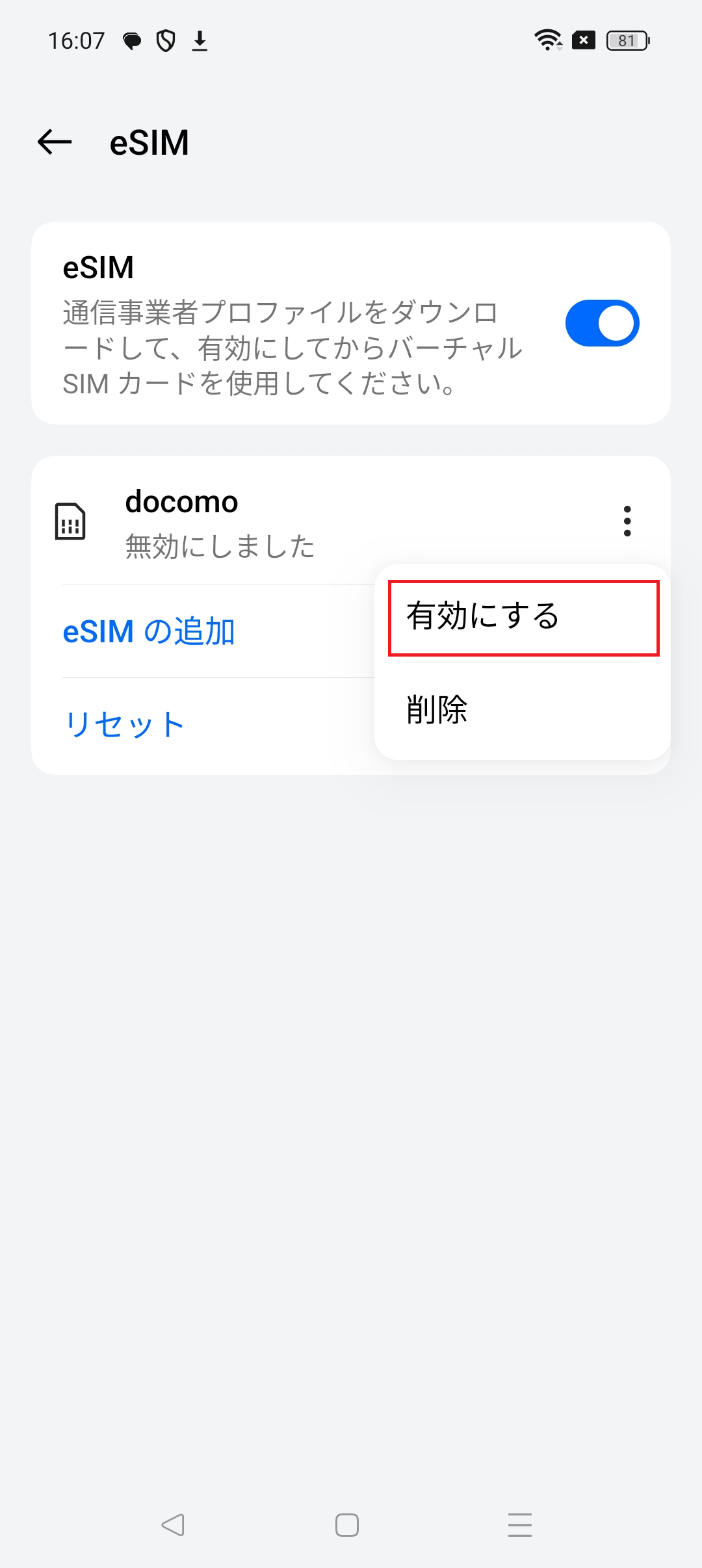
Task: Open recent apps with the navigation bar icon
Action: (519, 1524)
